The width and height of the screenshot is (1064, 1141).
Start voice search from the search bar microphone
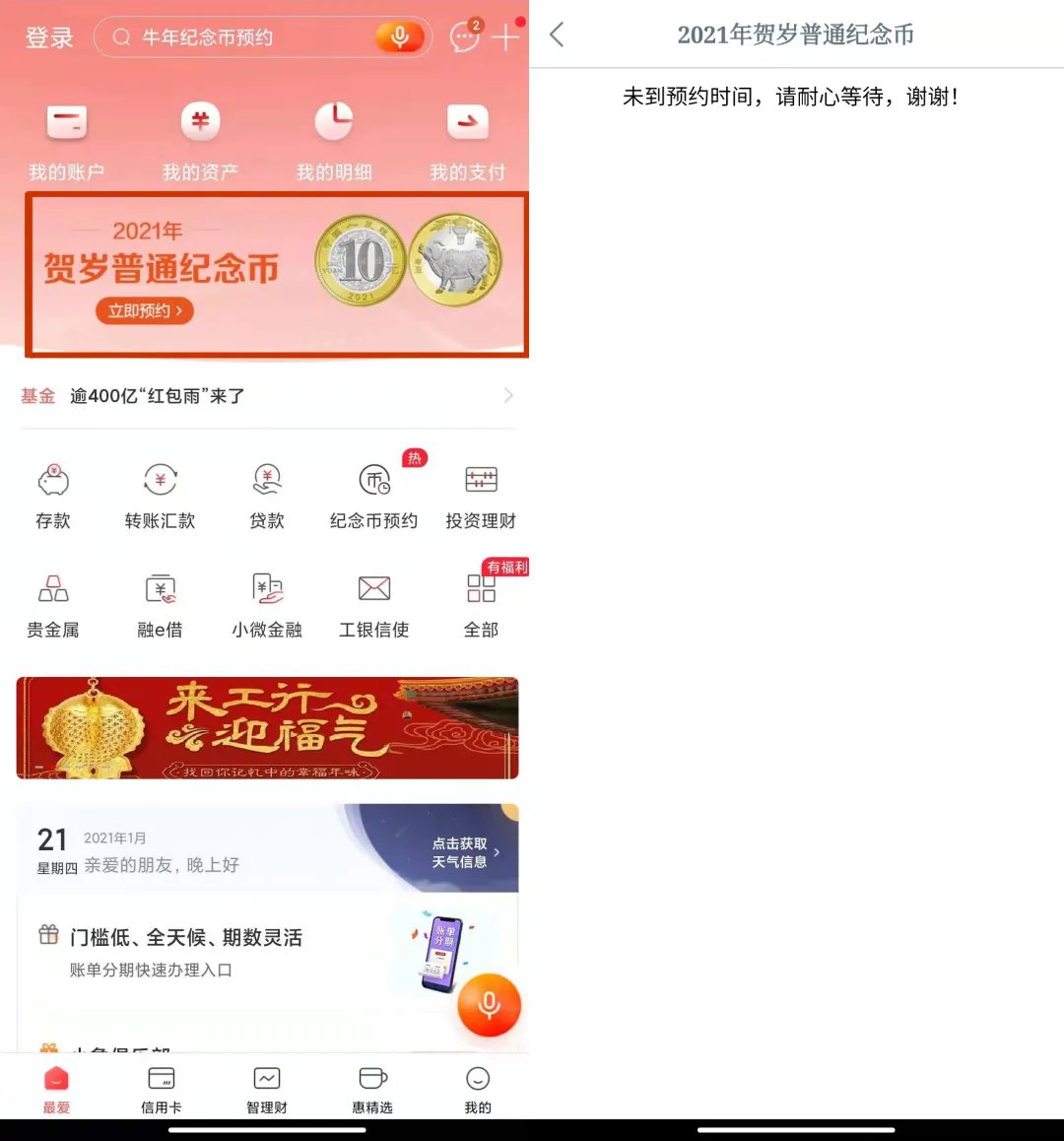(x=399, y=37)
